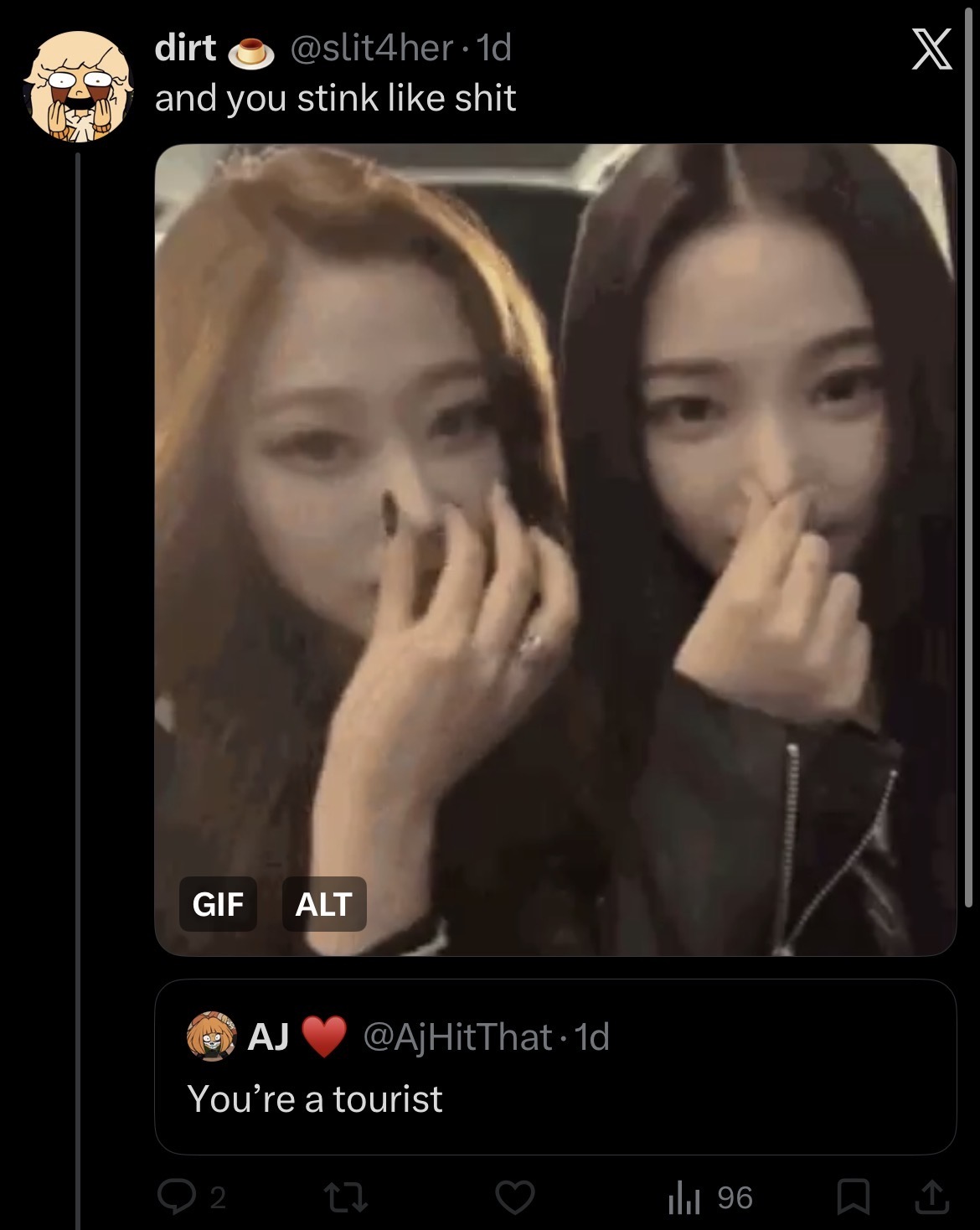The height and width of the screenshot is (1230, 980).
Task: Bookmark dirt's post
Action: [x=853, y=1198]
